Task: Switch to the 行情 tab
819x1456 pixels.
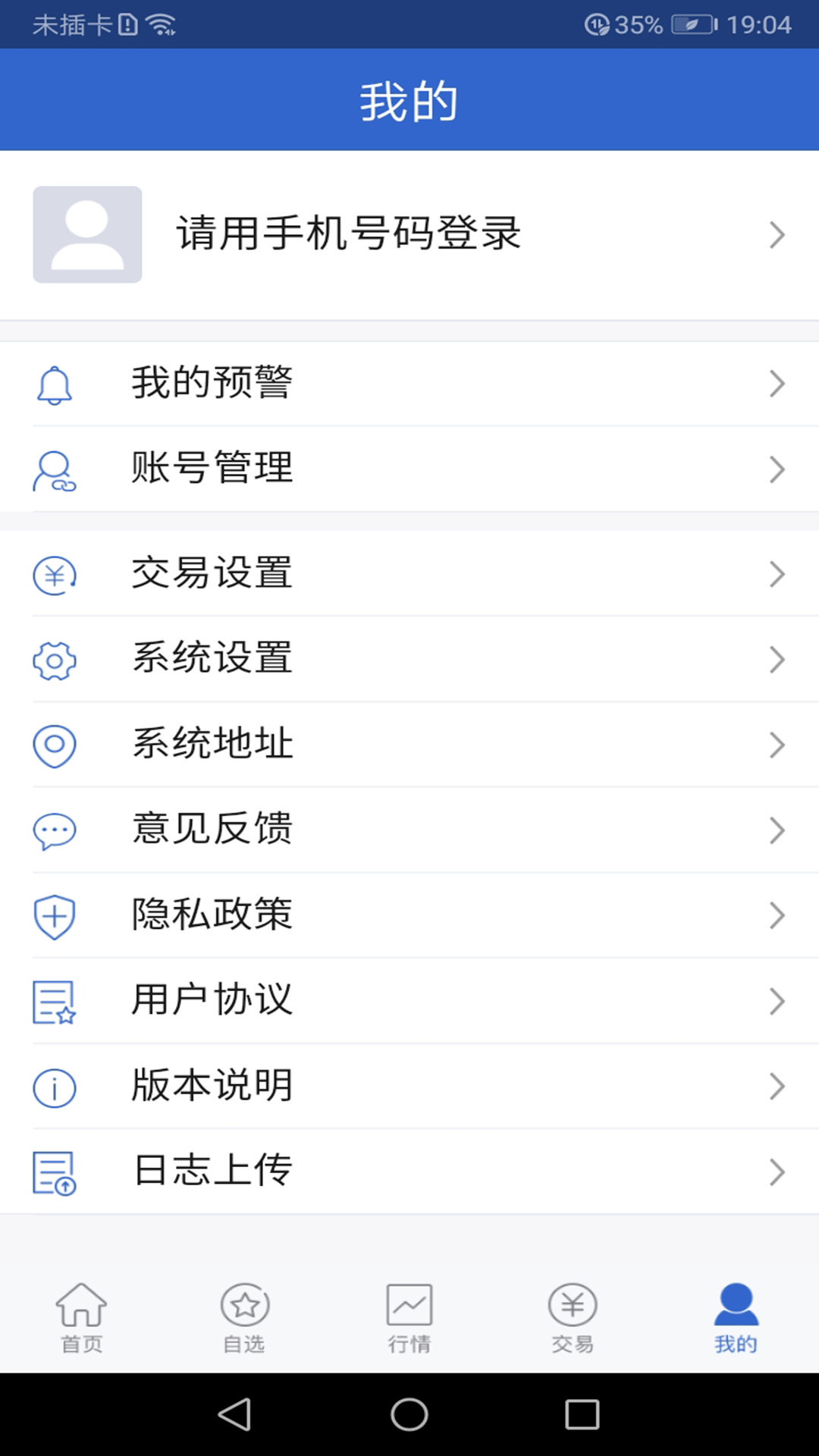Action: pyautogui.click(x=409, y=1318)
